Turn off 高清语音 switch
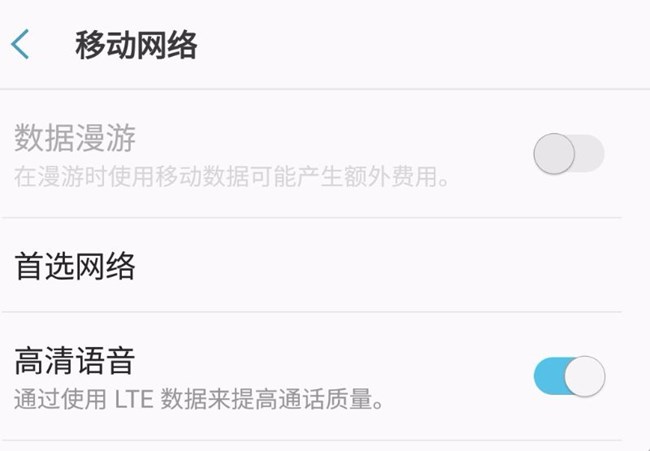The width and height of the screenshot is (650, 451). pyautogui.click(x=569, y=376)
